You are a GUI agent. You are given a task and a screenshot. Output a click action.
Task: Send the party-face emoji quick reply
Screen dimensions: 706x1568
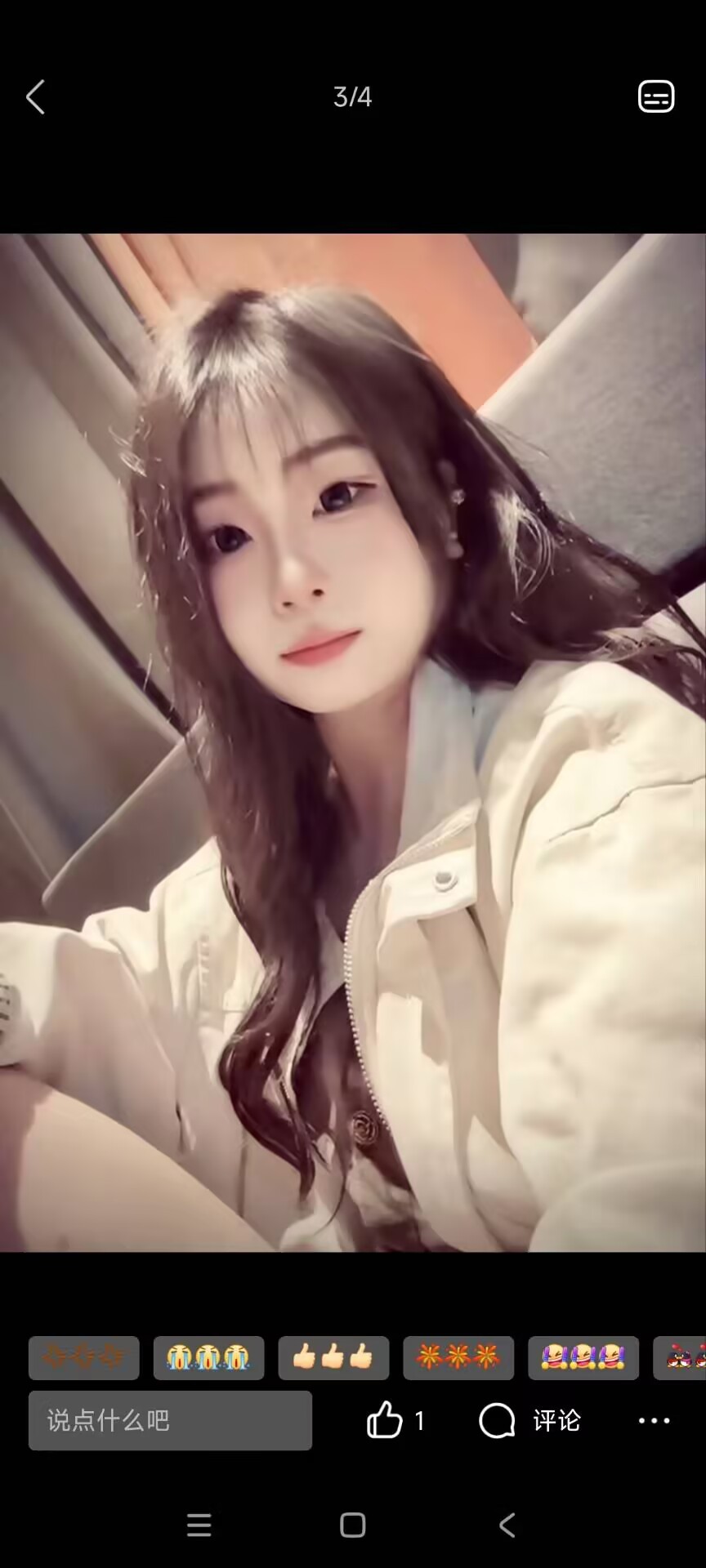[583, 1357]
